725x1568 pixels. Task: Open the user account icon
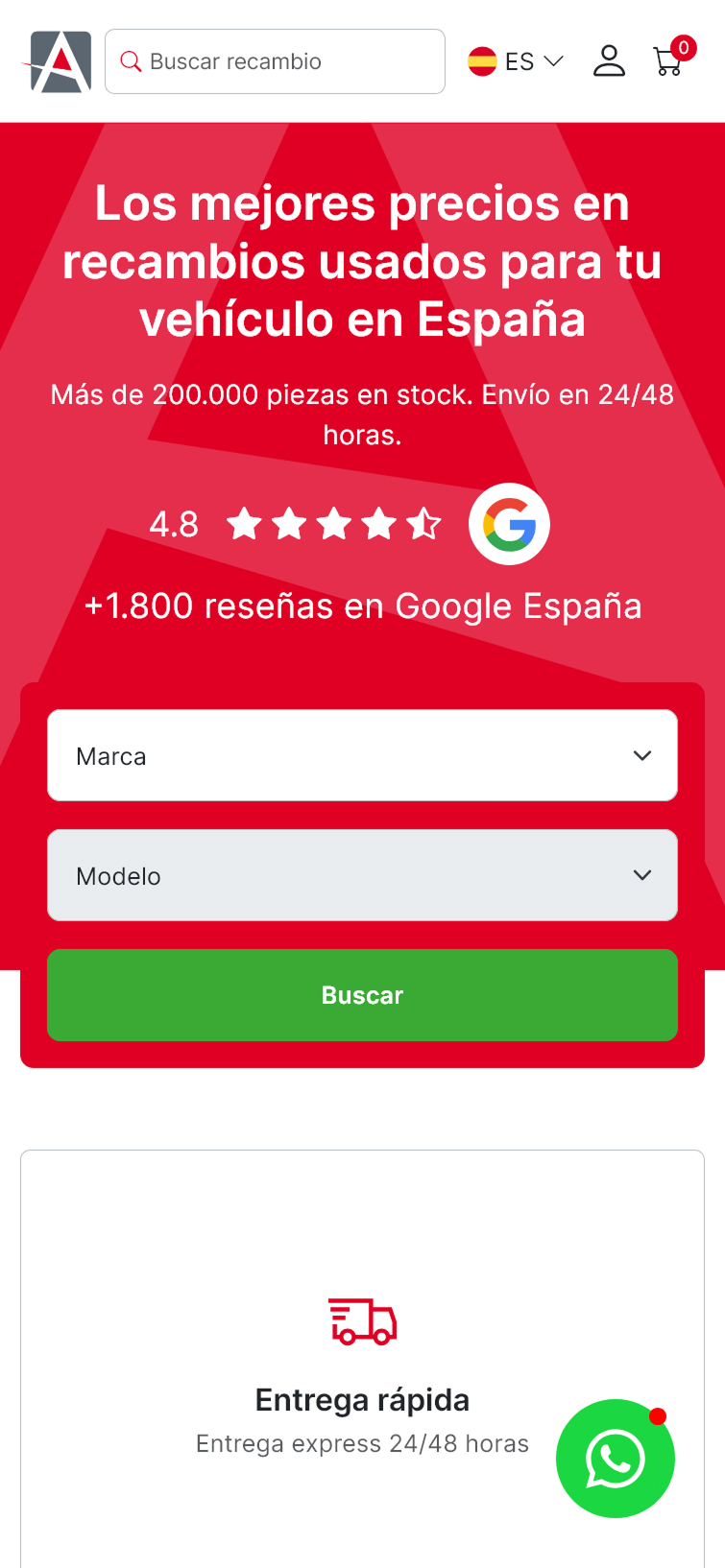(x=609, y=61)
